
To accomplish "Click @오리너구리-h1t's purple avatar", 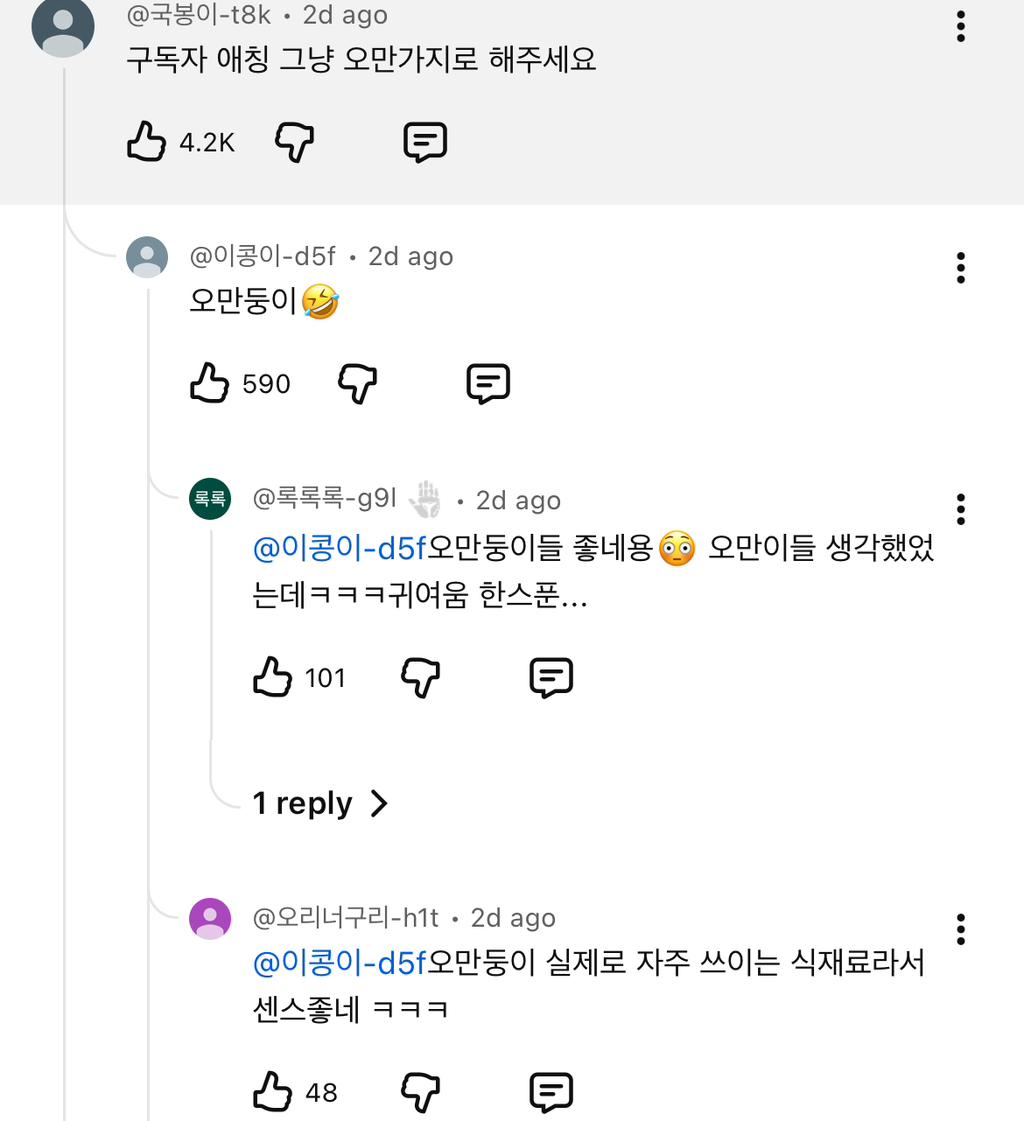I will click(209, 917).
